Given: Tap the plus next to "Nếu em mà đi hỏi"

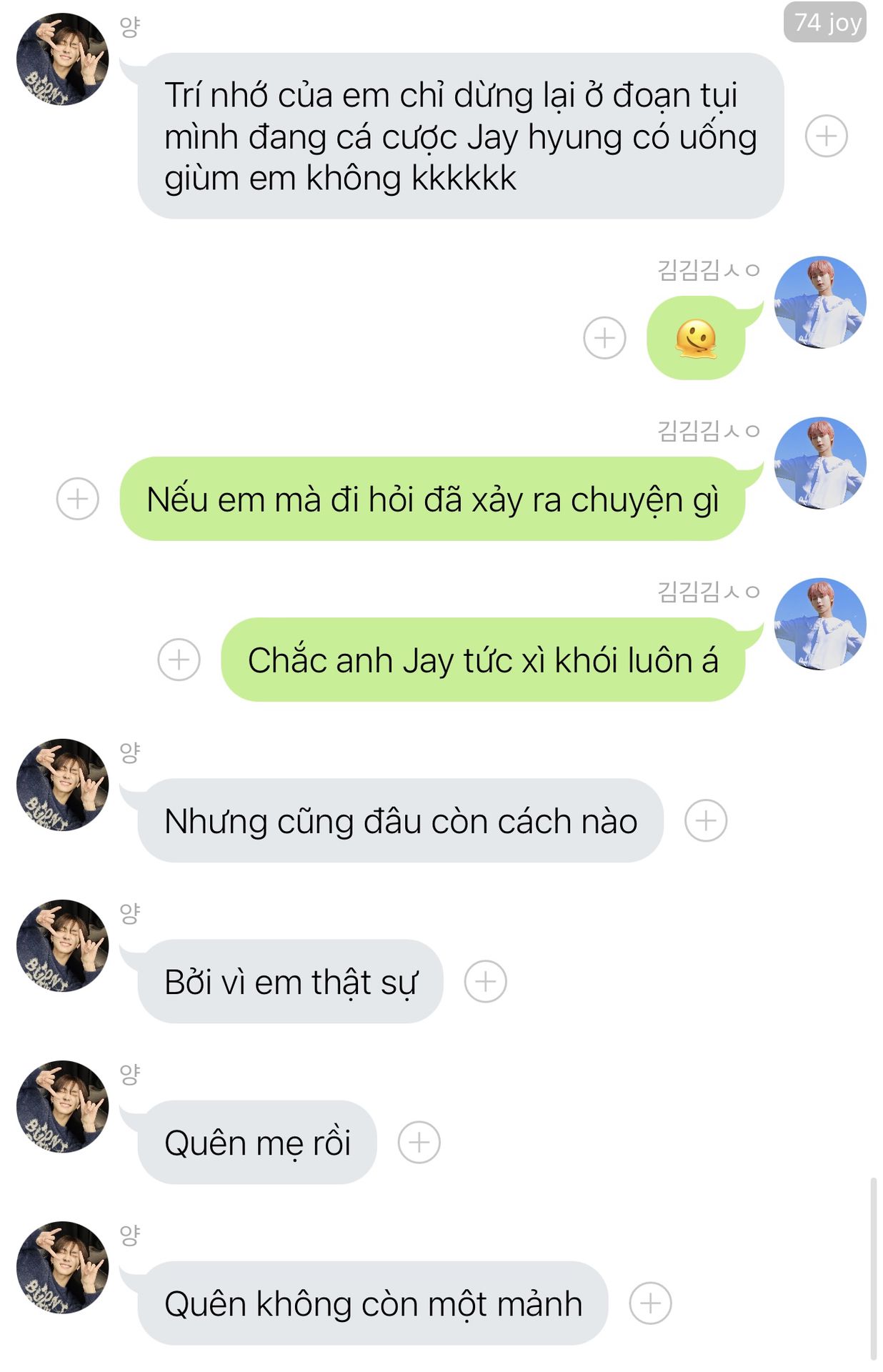Looking at the screenshot, I should (77, 499).
